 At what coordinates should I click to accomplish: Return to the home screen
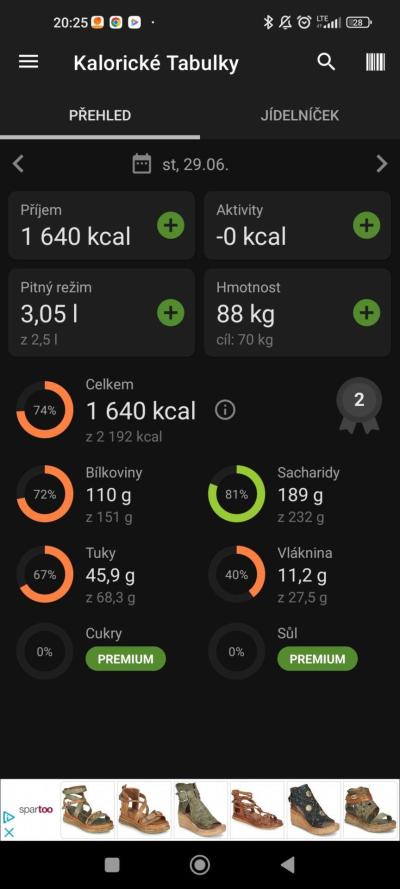pos(199,865)
